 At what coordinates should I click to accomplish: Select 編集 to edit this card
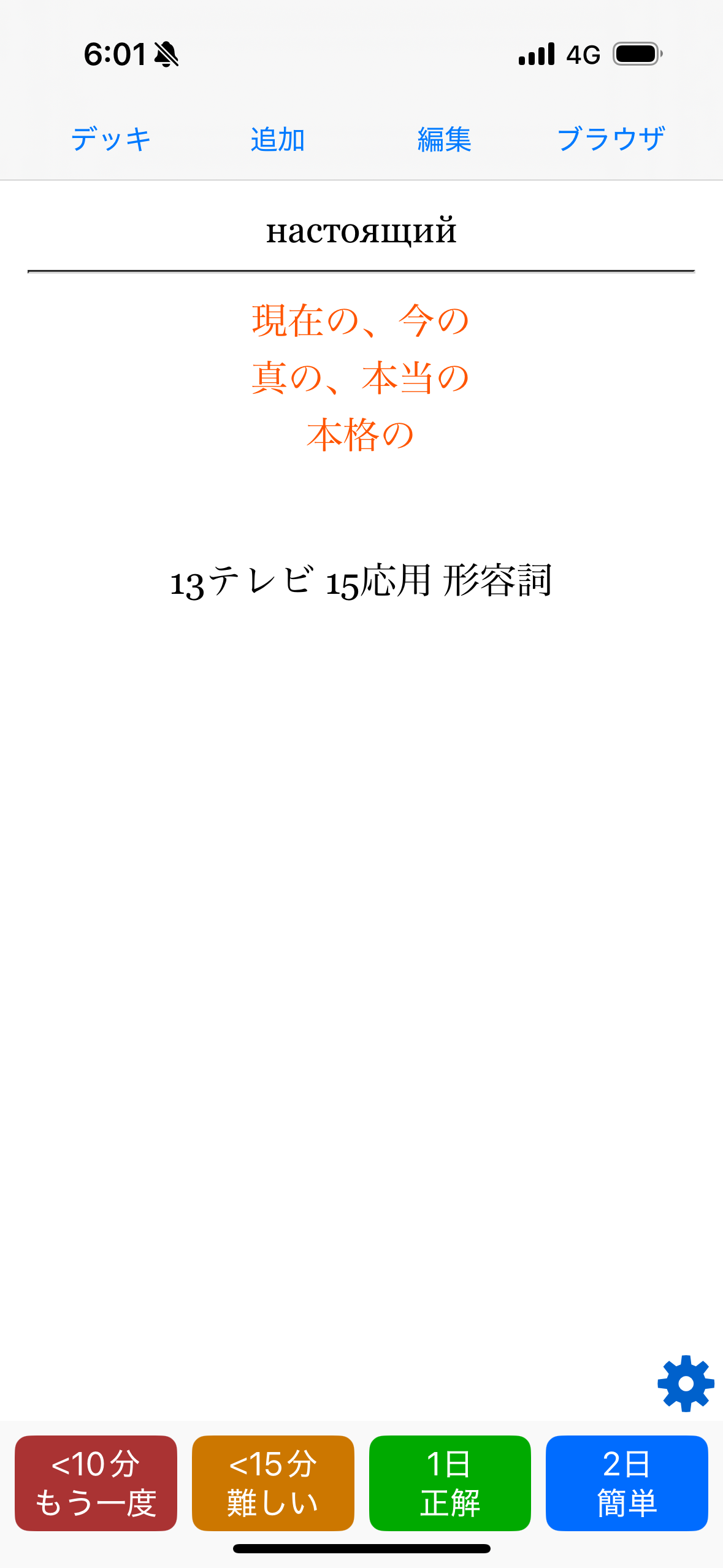point(445,139)
